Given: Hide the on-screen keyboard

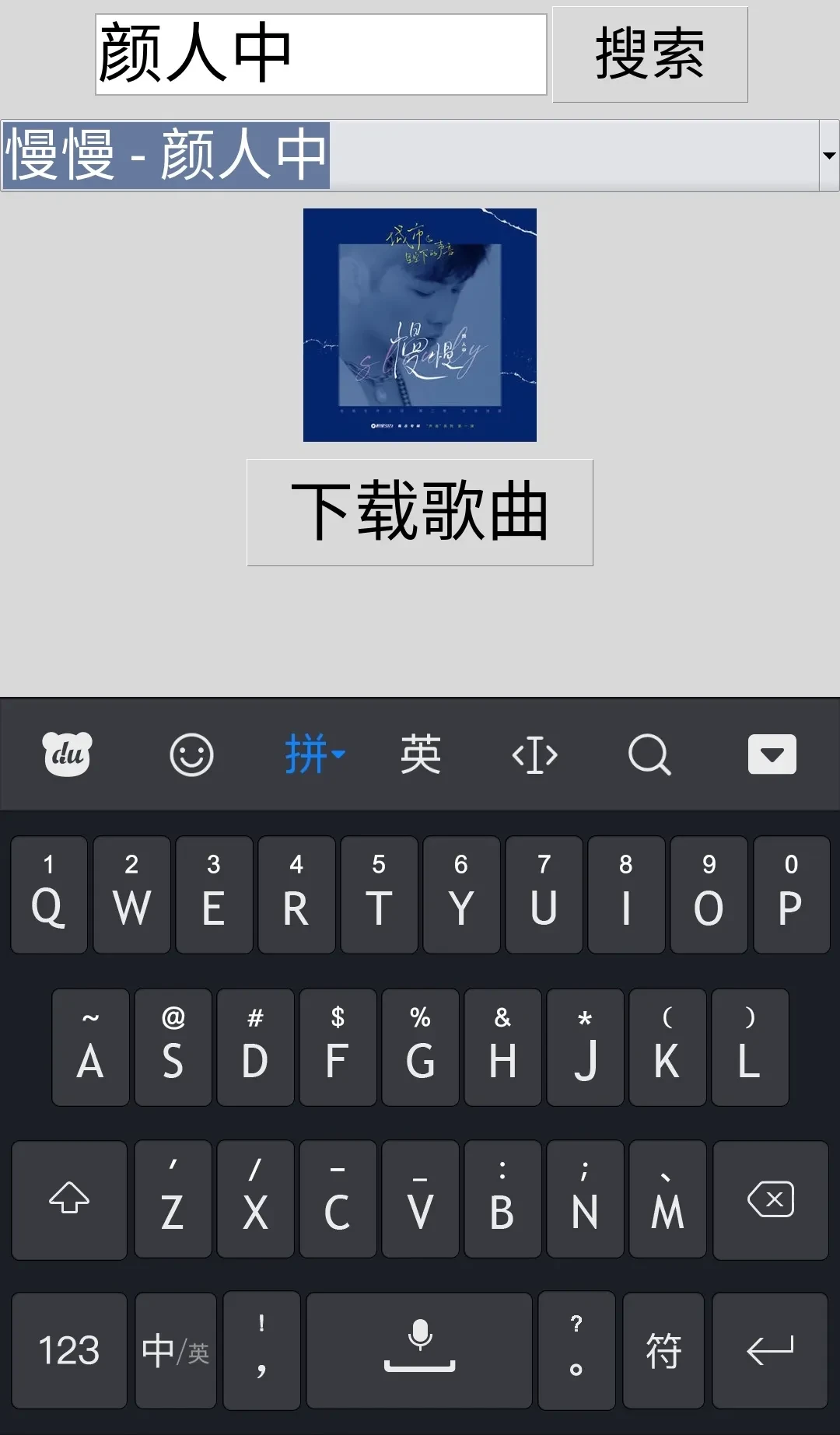Looking at the screenshot, I should 772,754.
